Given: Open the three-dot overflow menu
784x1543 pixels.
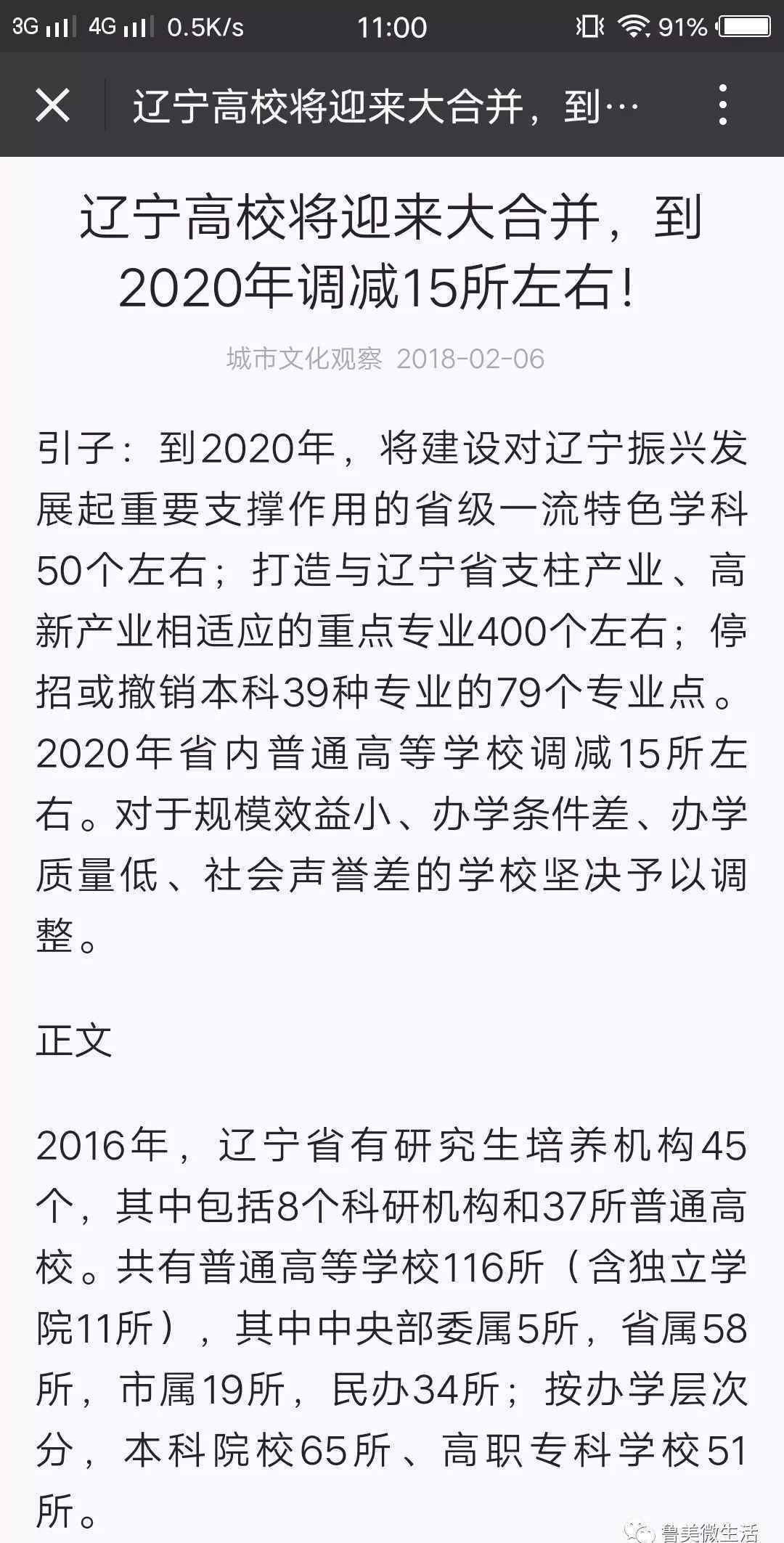Looking at the screenshot, I should 722,105.
